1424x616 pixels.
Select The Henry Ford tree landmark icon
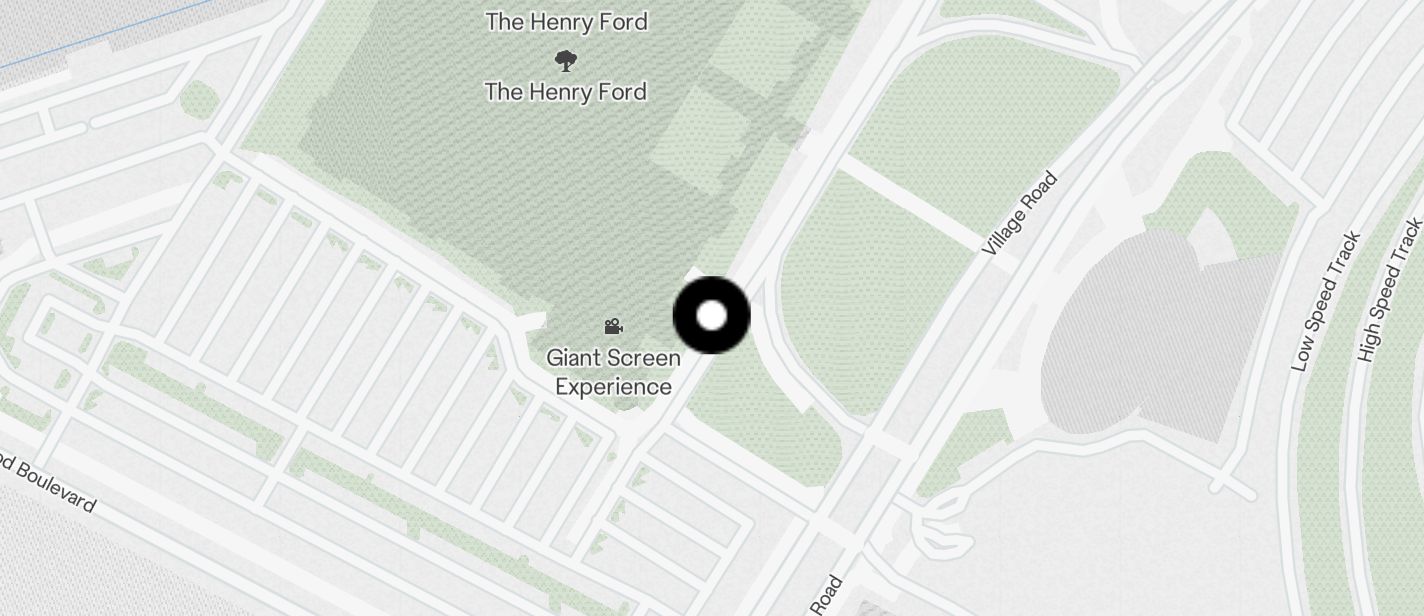click(566, 61)
